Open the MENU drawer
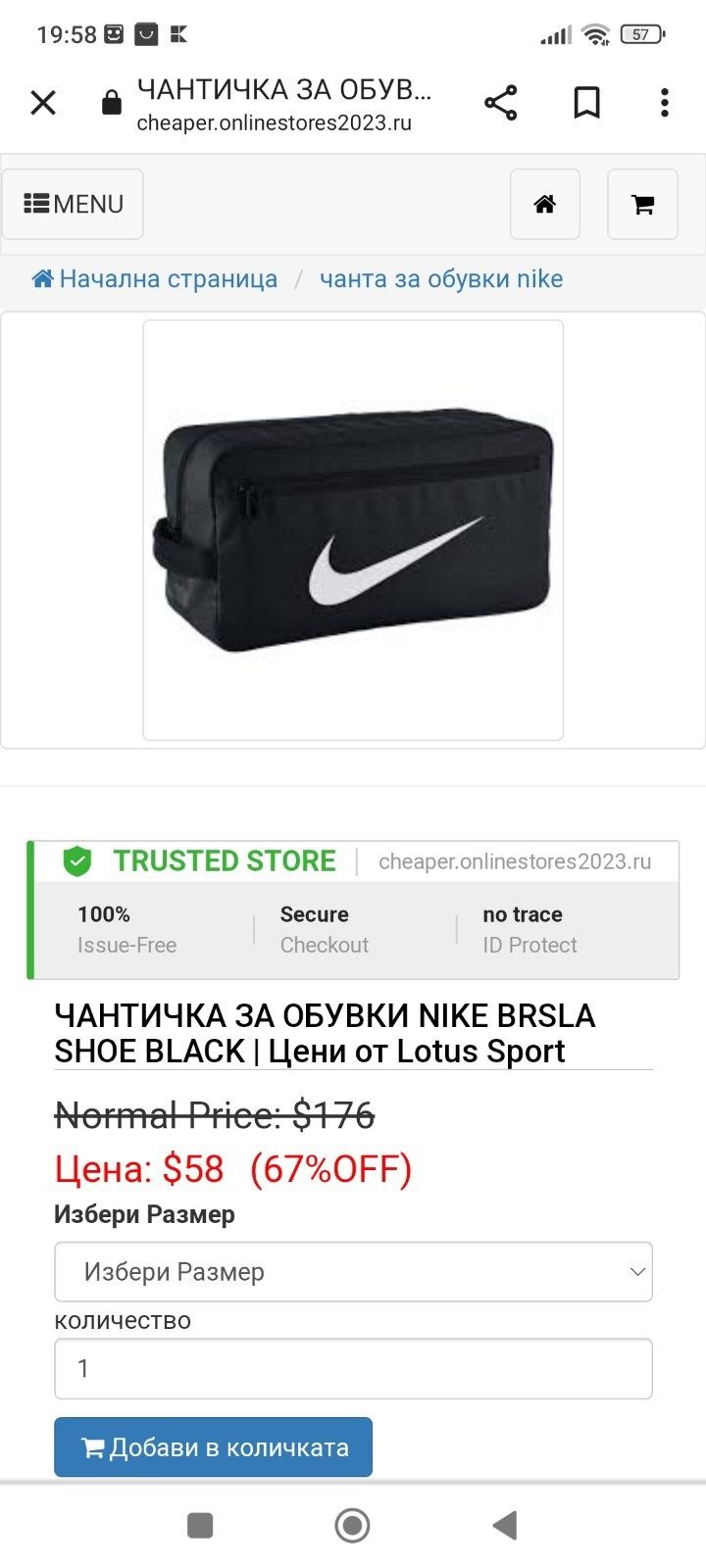 coord(73,204)
